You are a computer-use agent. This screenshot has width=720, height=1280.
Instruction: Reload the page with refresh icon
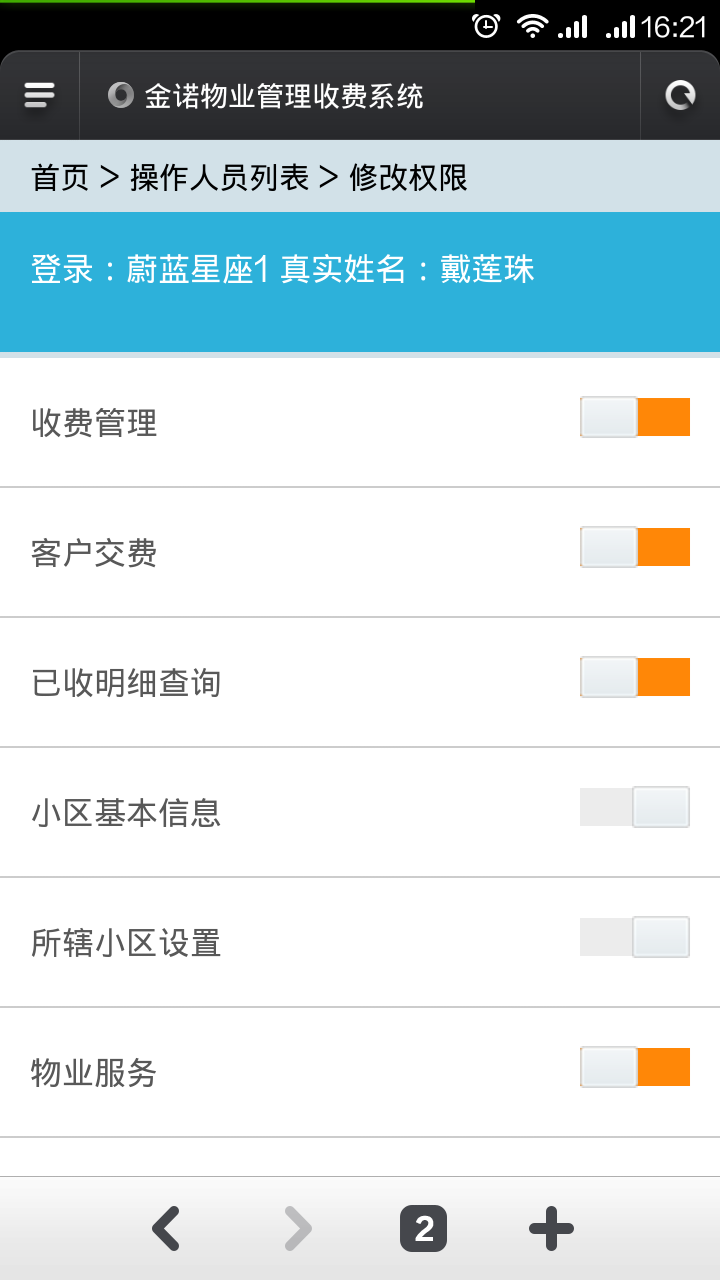[x=680, y=96]
